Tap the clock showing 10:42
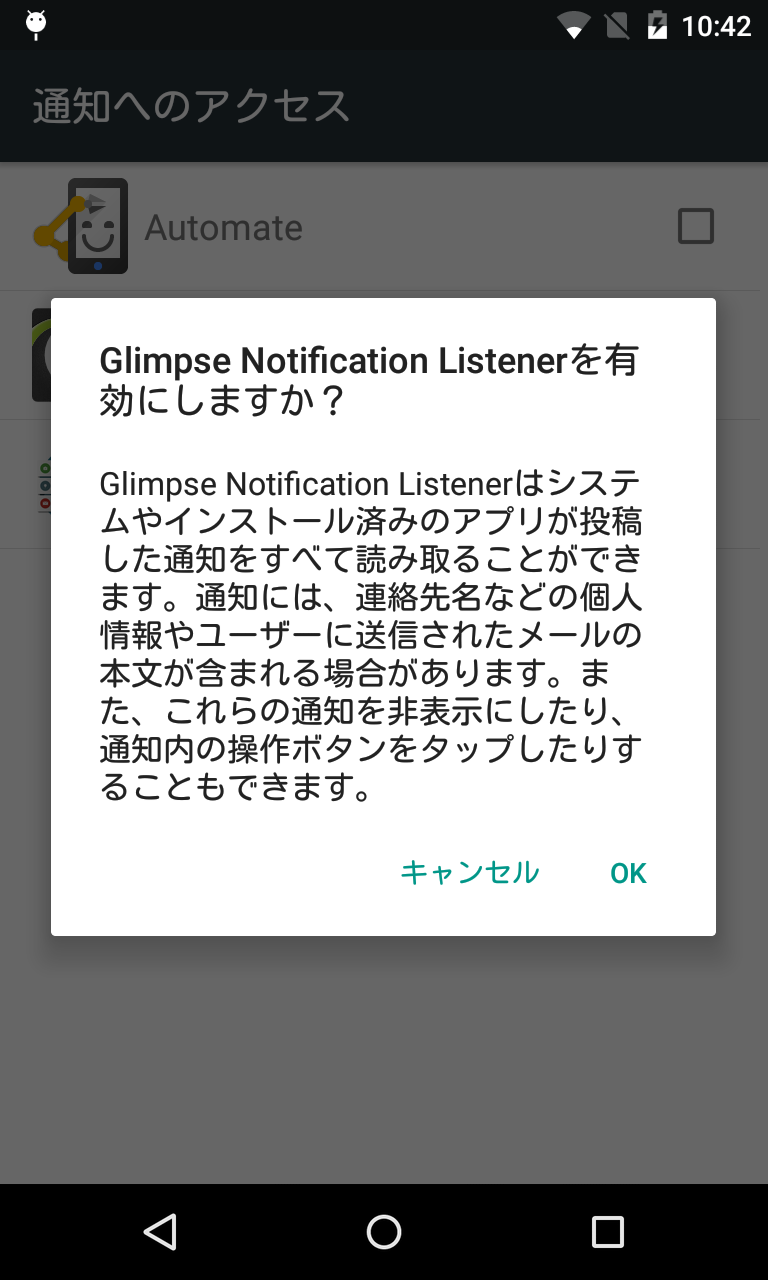This screenshot has width=768, height=1280. tap(715, 25)
